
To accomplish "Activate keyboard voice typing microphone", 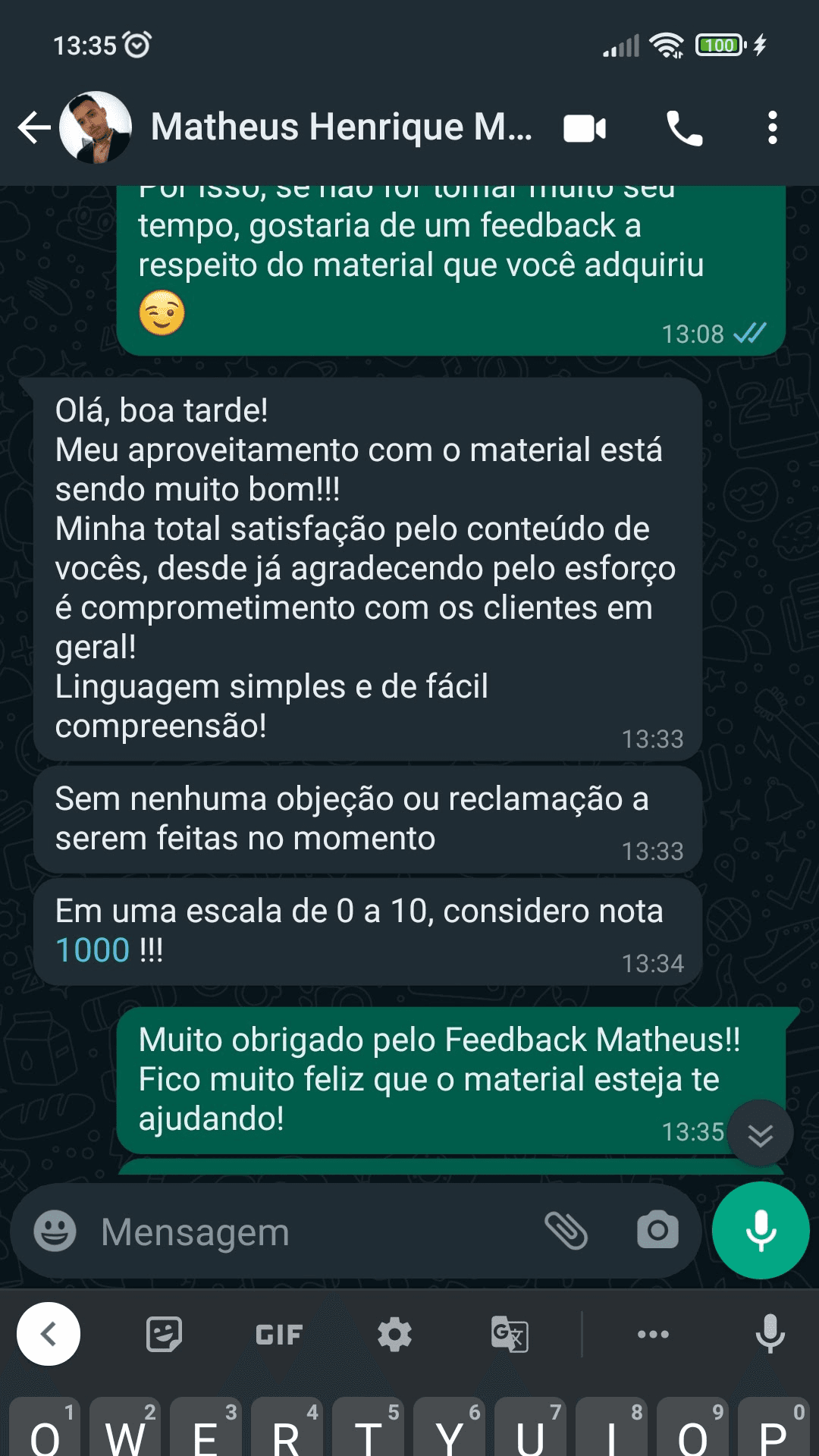I will coord(770,1334).
